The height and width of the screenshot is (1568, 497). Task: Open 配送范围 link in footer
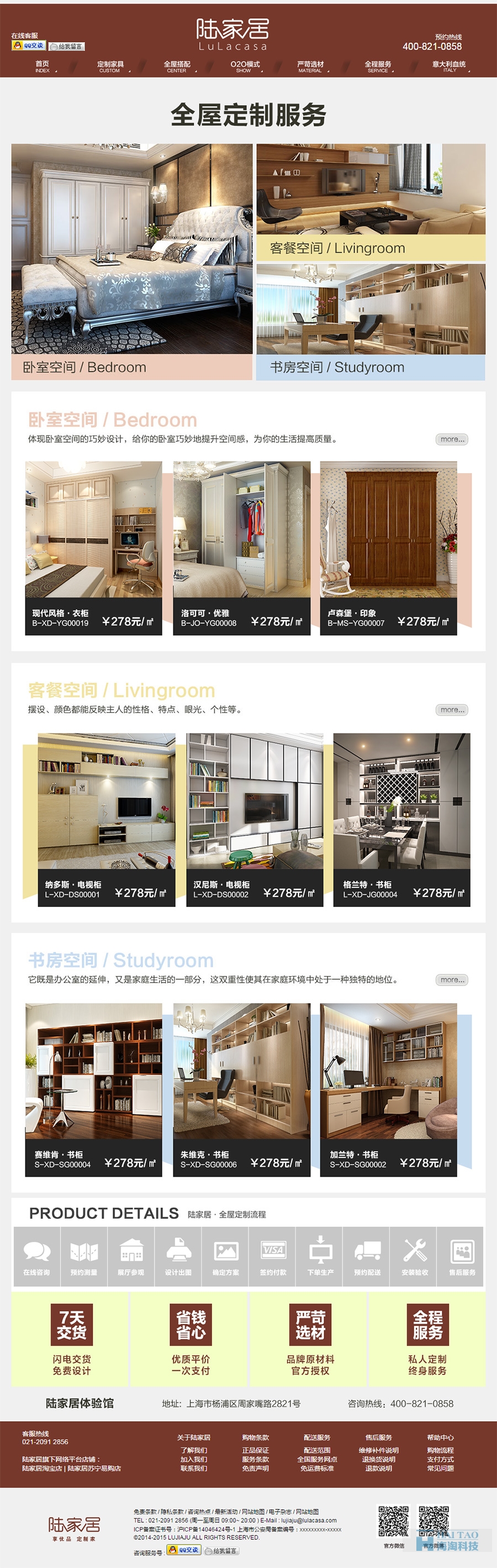tap(317, 1450)
